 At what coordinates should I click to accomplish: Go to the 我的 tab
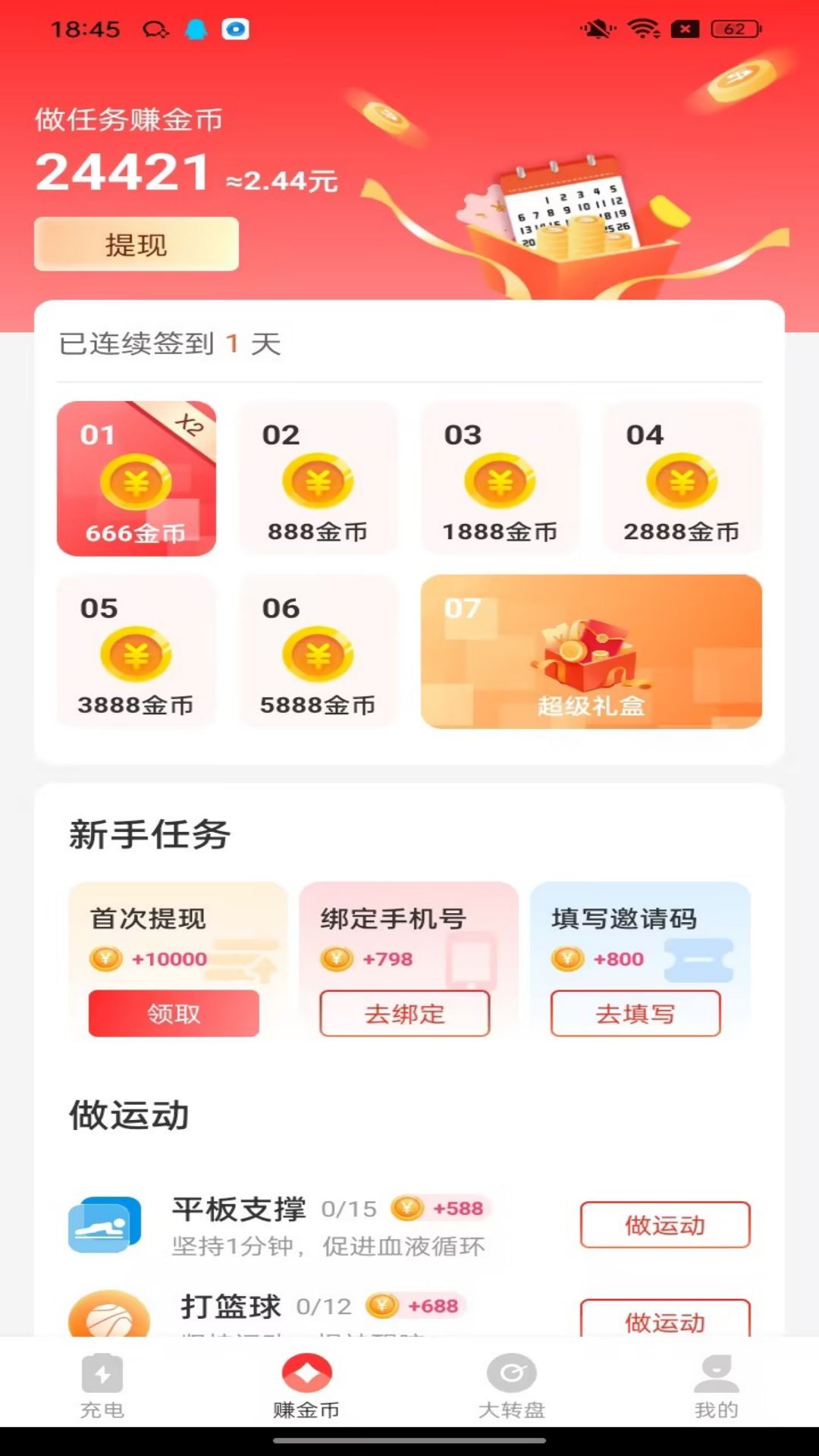click(717, 1385)
